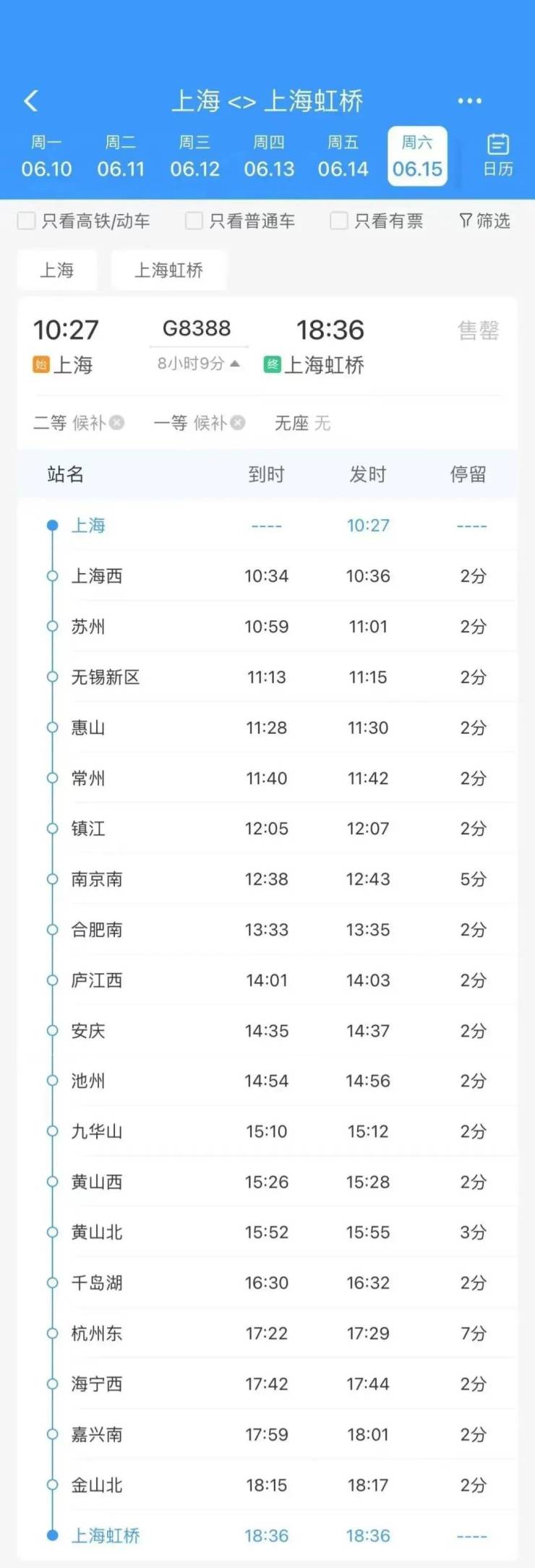The image size is (535, 1568).
Task: Enable the 只看普通车 checkbox
Action: click(194, 220)
